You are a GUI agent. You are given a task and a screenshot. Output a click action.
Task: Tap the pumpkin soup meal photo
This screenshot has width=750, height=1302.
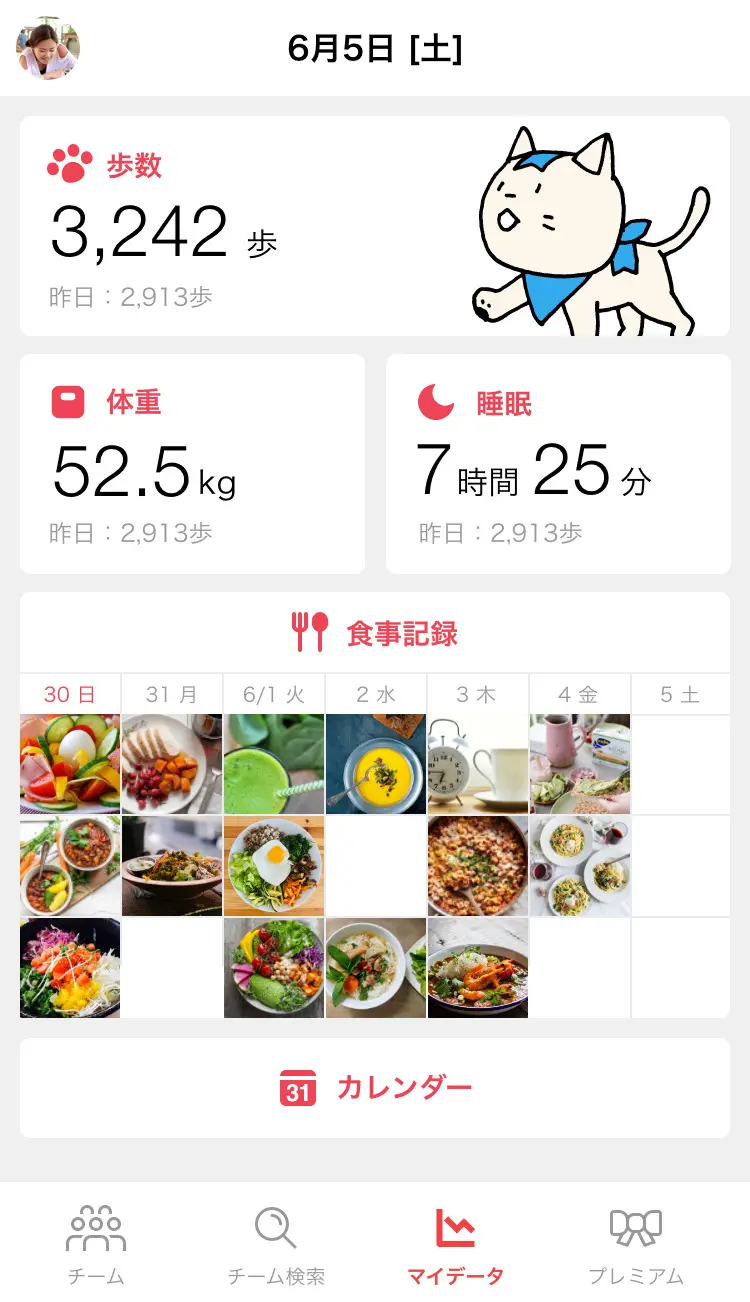click(x=375, y=763)
